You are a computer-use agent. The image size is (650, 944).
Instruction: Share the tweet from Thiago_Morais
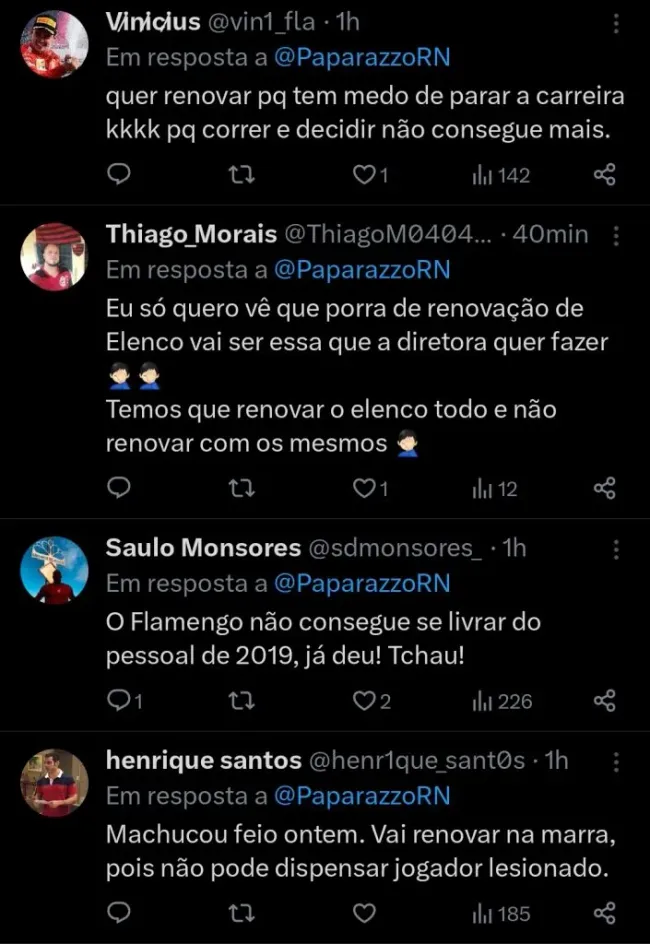point(604,488)
